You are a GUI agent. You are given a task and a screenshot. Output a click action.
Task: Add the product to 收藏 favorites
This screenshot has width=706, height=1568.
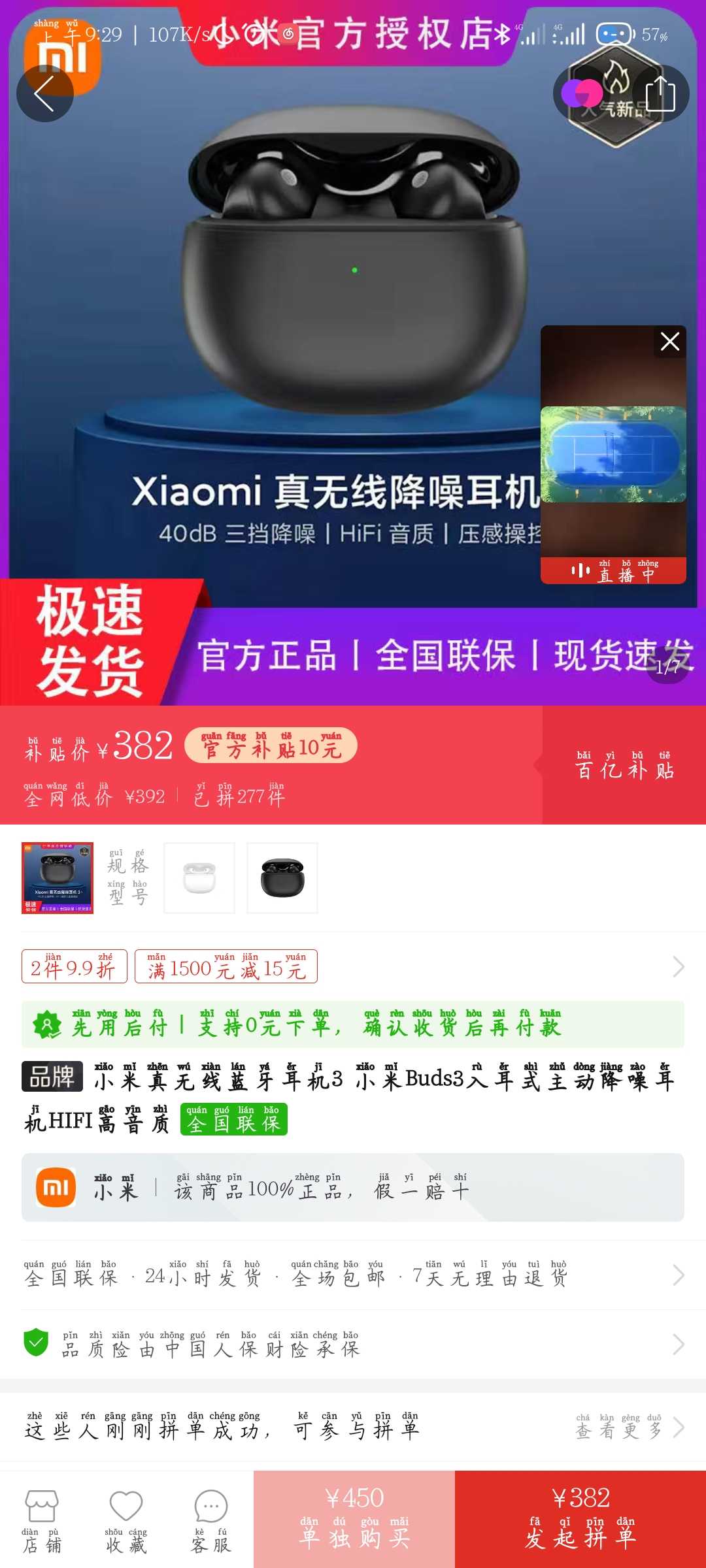click(x=126, y=1521)
